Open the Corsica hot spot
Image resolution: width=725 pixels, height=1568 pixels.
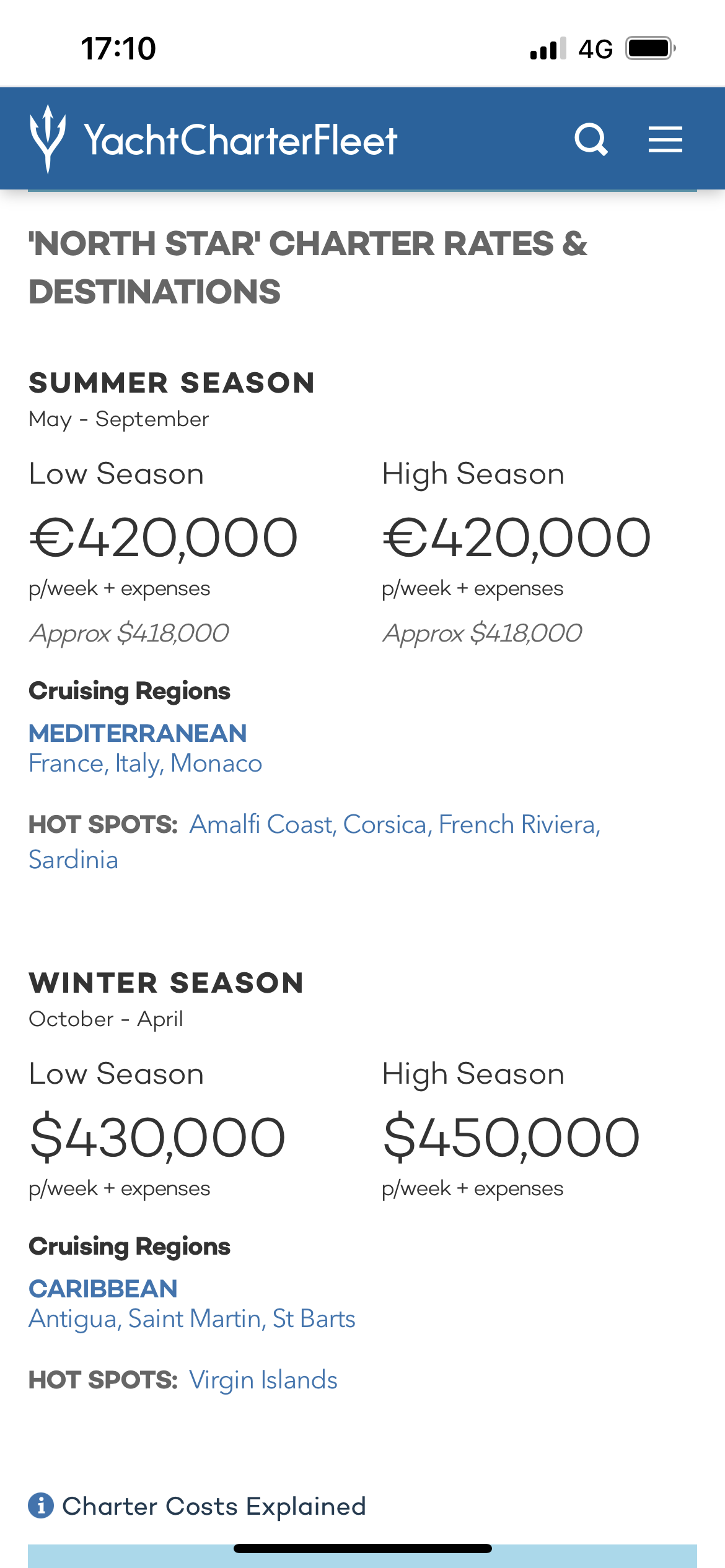[385, 824]
